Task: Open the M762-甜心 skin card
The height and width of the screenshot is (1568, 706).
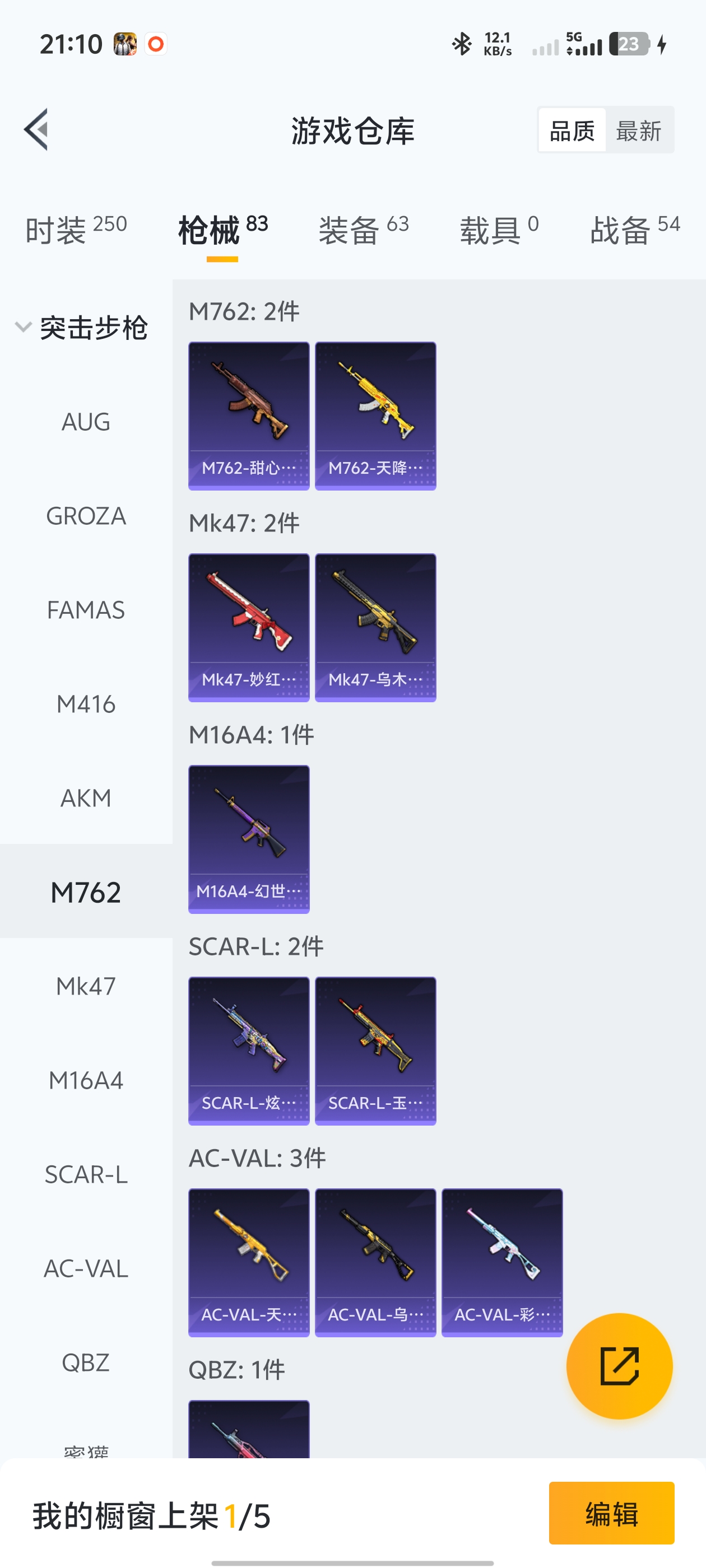Action: coord(249,416)
